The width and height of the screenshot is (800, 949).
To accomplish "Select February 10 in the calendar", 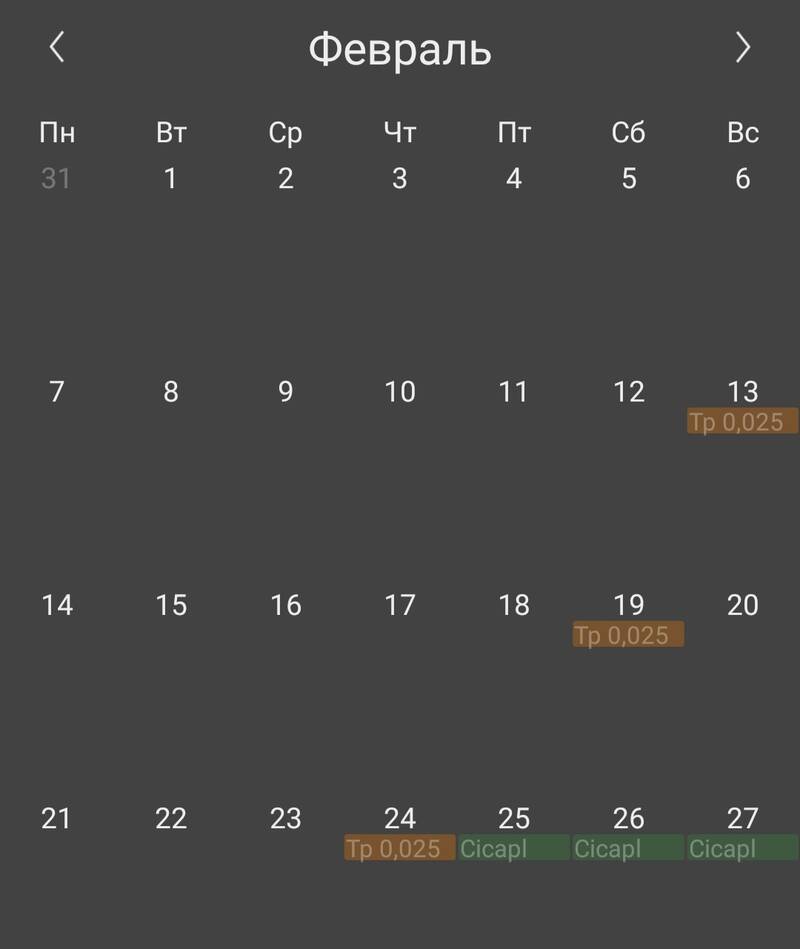I will (x=399, y=392).
